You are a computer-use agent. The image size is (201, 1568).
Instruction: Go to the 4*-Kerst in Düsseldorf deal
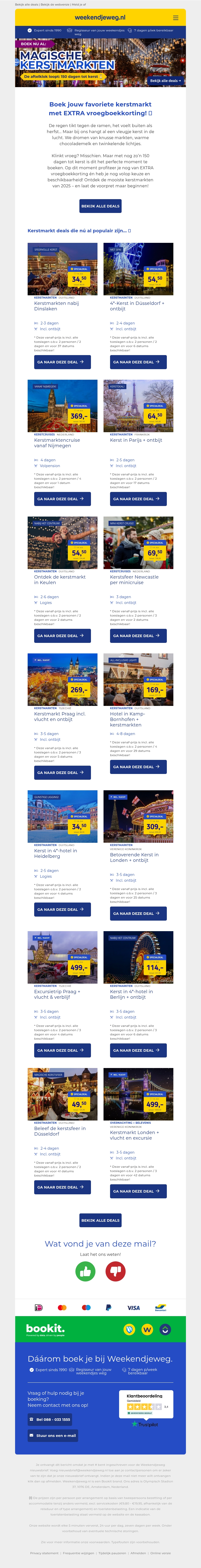tap(138, 362)
